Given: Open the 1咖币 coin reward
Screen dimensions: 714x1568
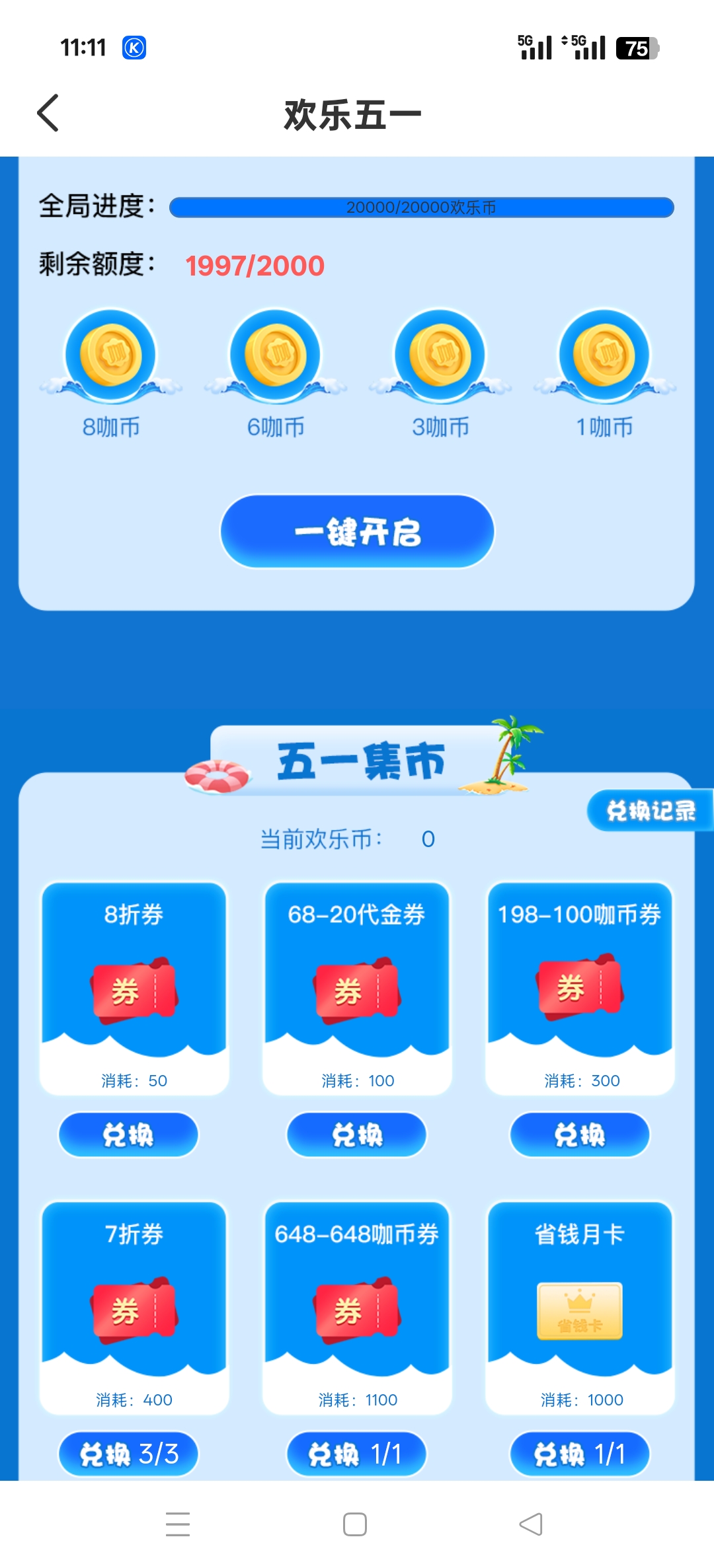Looking at the screenshot, I should tap(604, 357).
